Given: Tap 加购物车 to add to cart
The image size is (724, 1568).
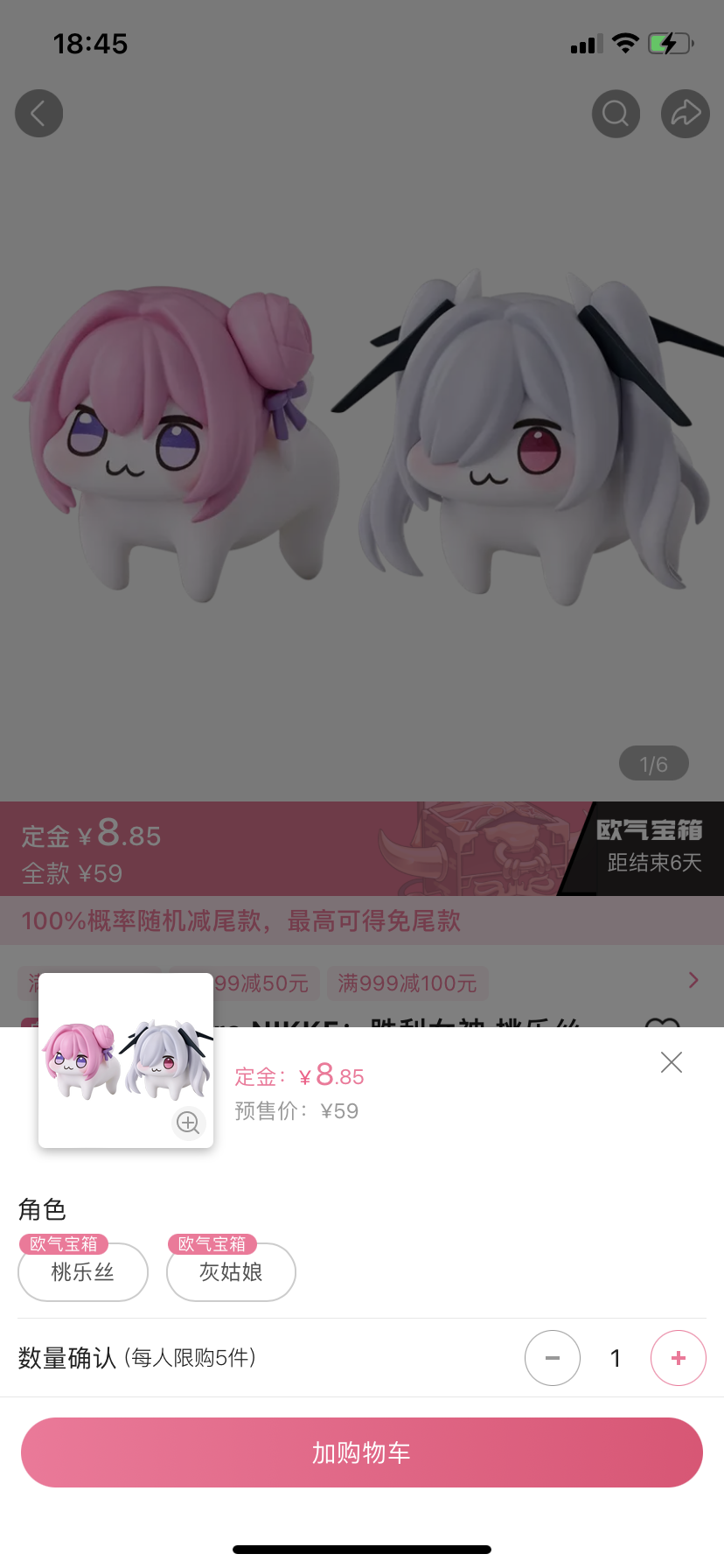Looking at the screenshot, I should coord(362,1452).
